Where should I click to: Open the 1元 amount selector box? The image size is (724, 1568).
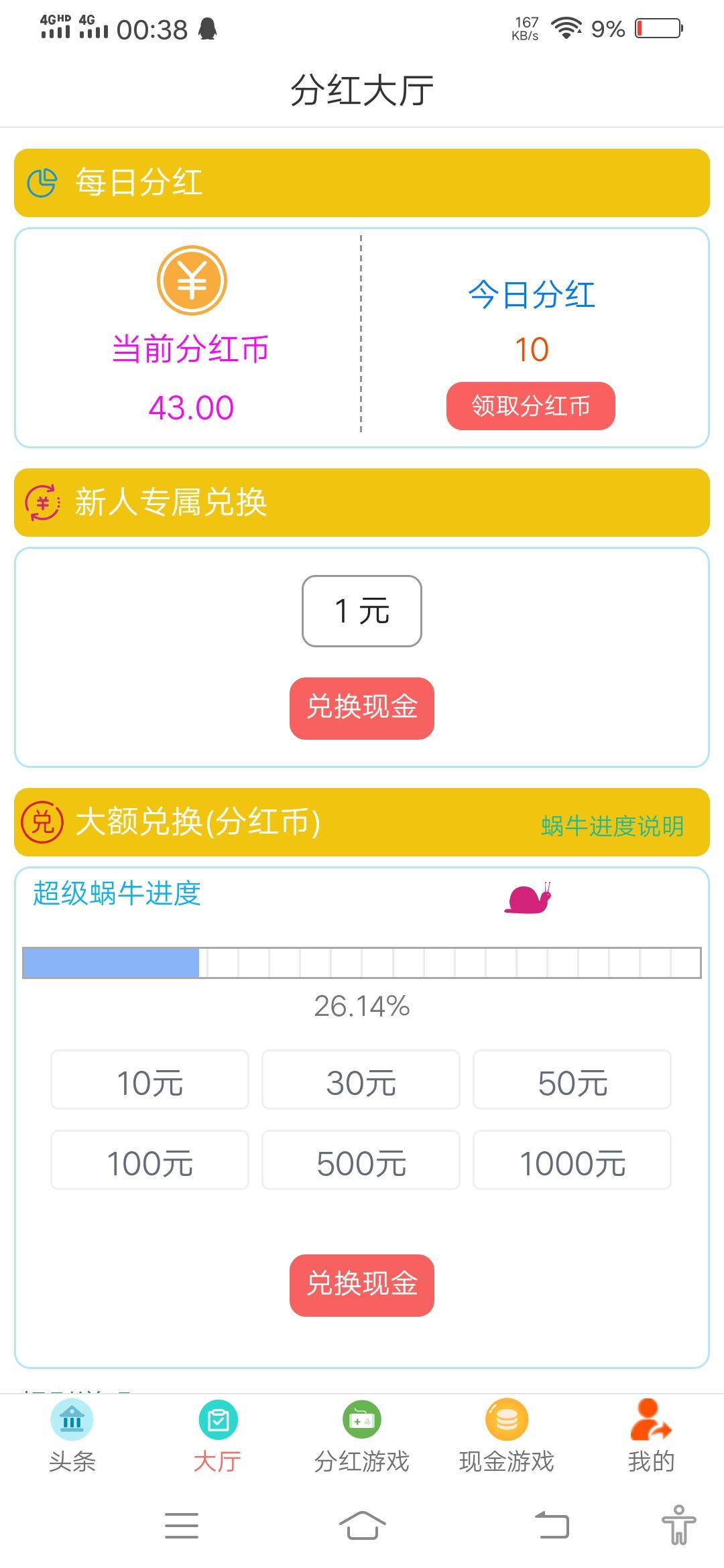361,610
